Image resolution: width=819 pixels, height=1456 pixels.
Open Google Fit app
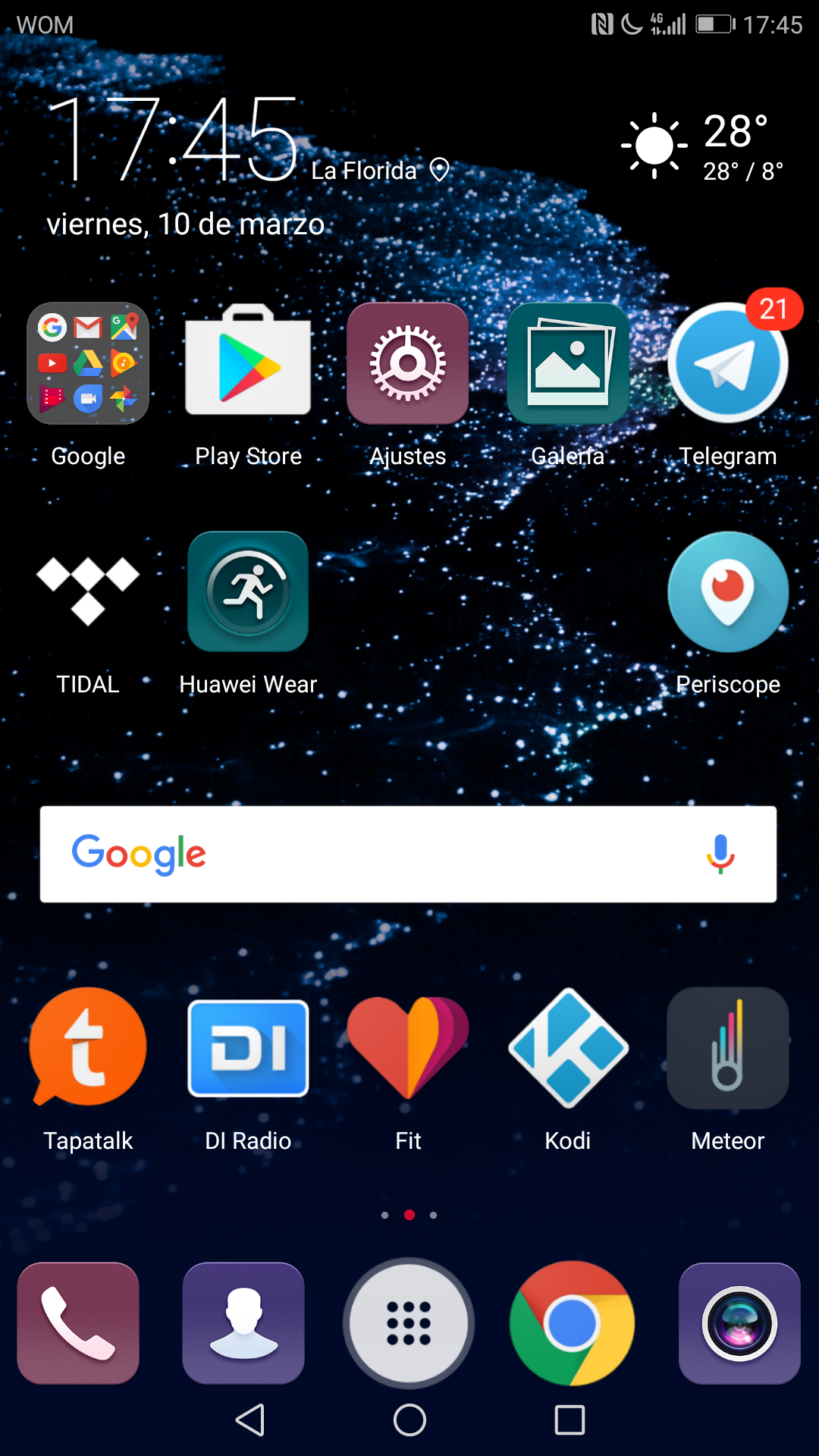408,1048
